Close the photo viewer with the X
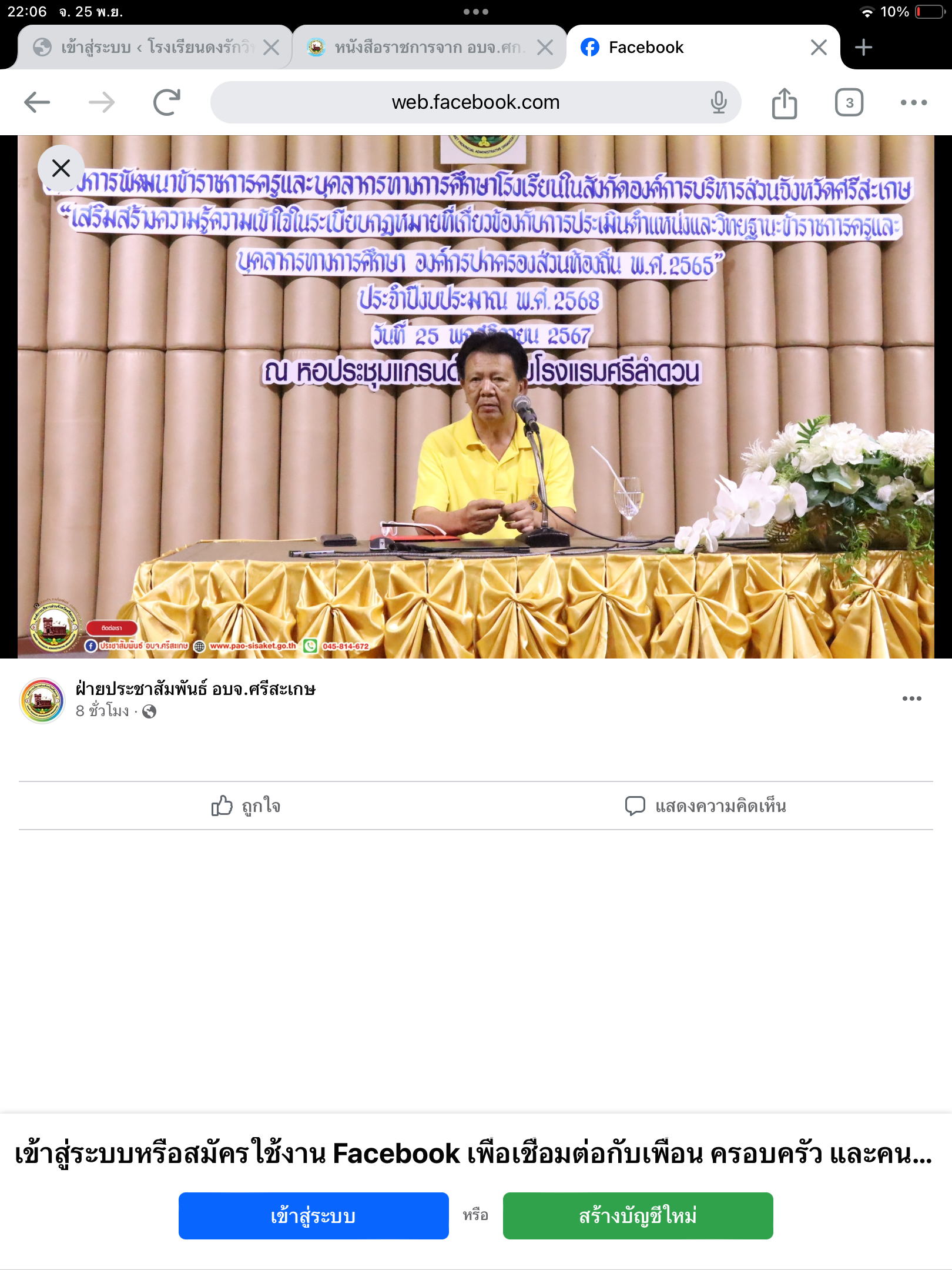 coord(61,169)
